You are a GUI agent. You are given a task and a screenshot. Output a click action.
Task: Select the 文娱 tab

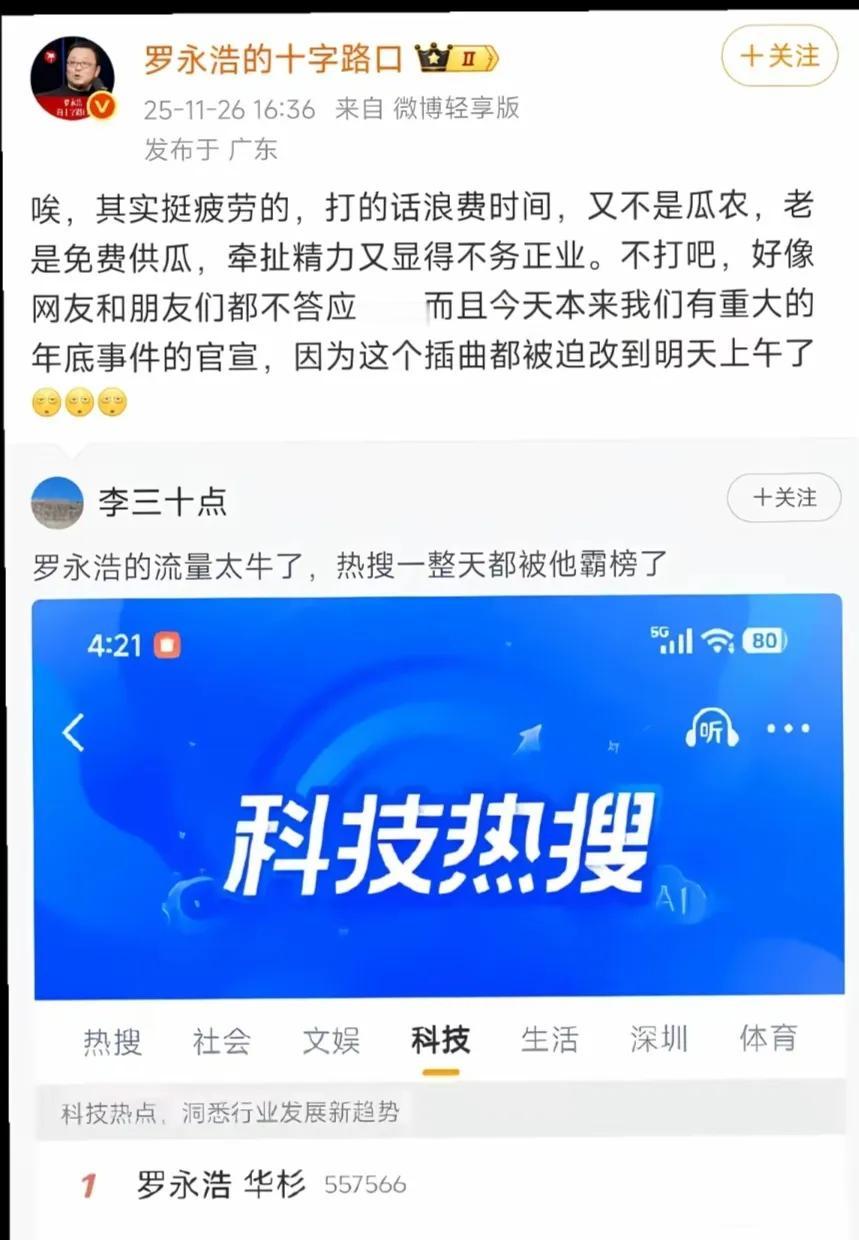pyautogui.click(x=331, y=1041)
